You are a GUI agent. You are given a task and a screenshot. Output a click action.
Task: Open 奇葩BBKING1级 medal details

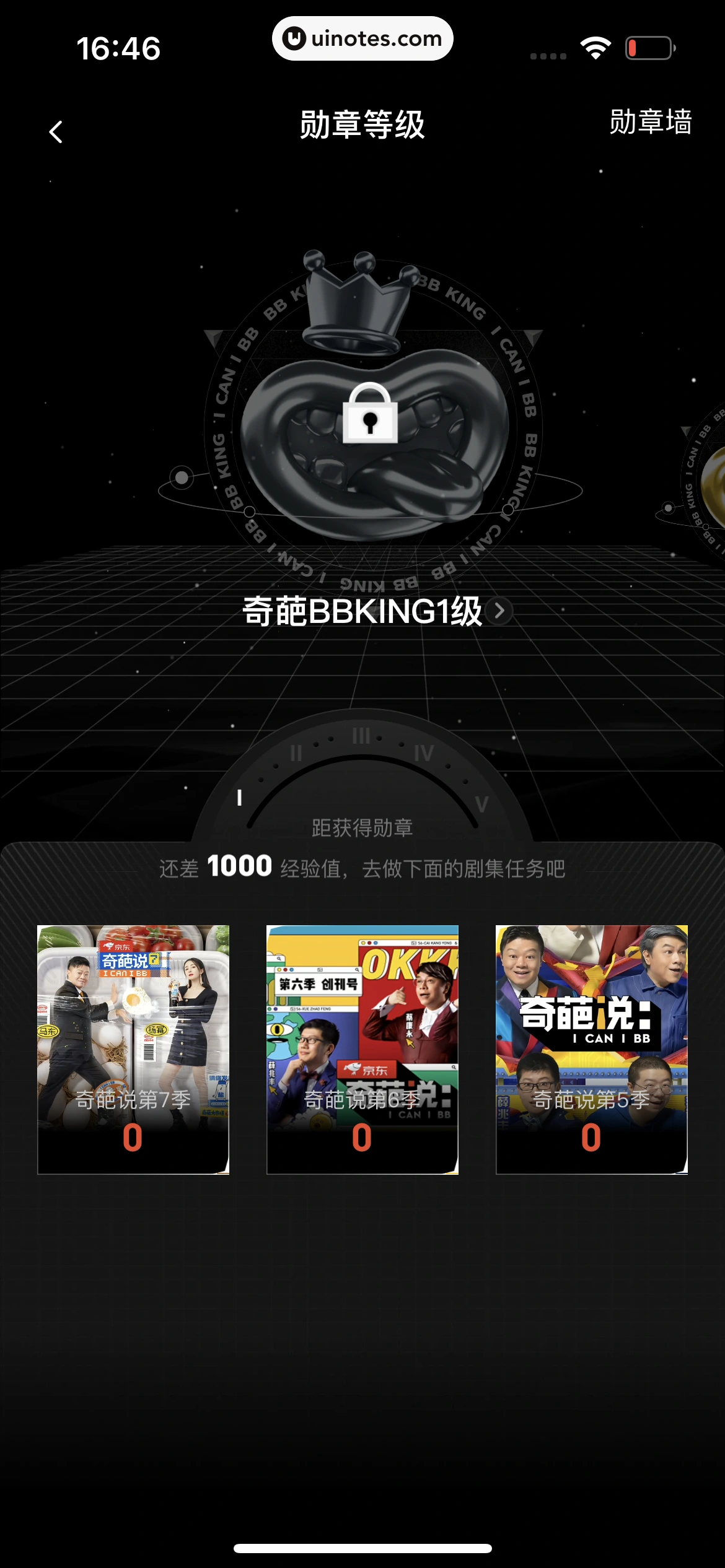click(x=376, y=612)
